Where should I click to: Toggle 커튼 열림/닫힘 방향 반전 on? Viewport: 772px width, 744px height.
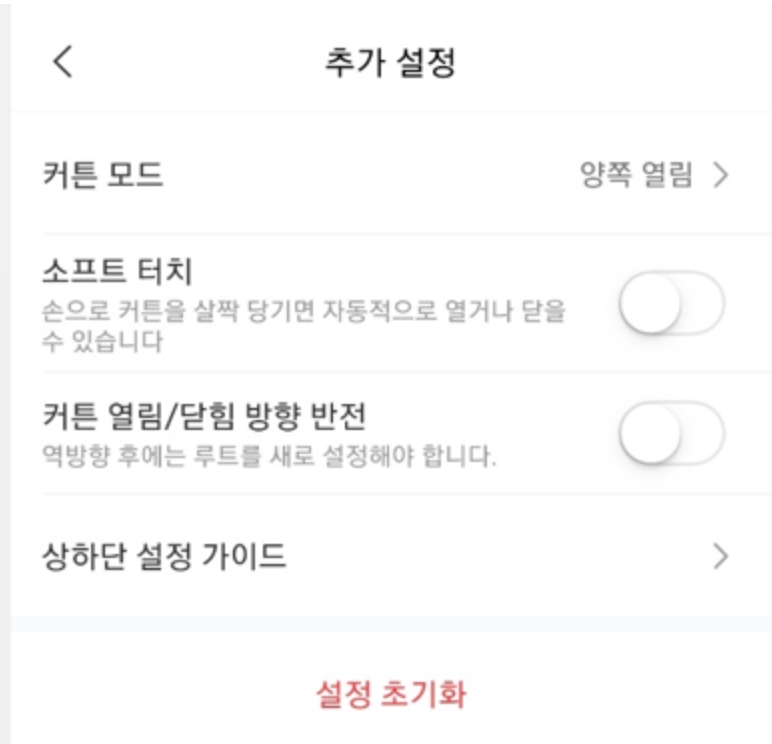(x=670, y=433)
